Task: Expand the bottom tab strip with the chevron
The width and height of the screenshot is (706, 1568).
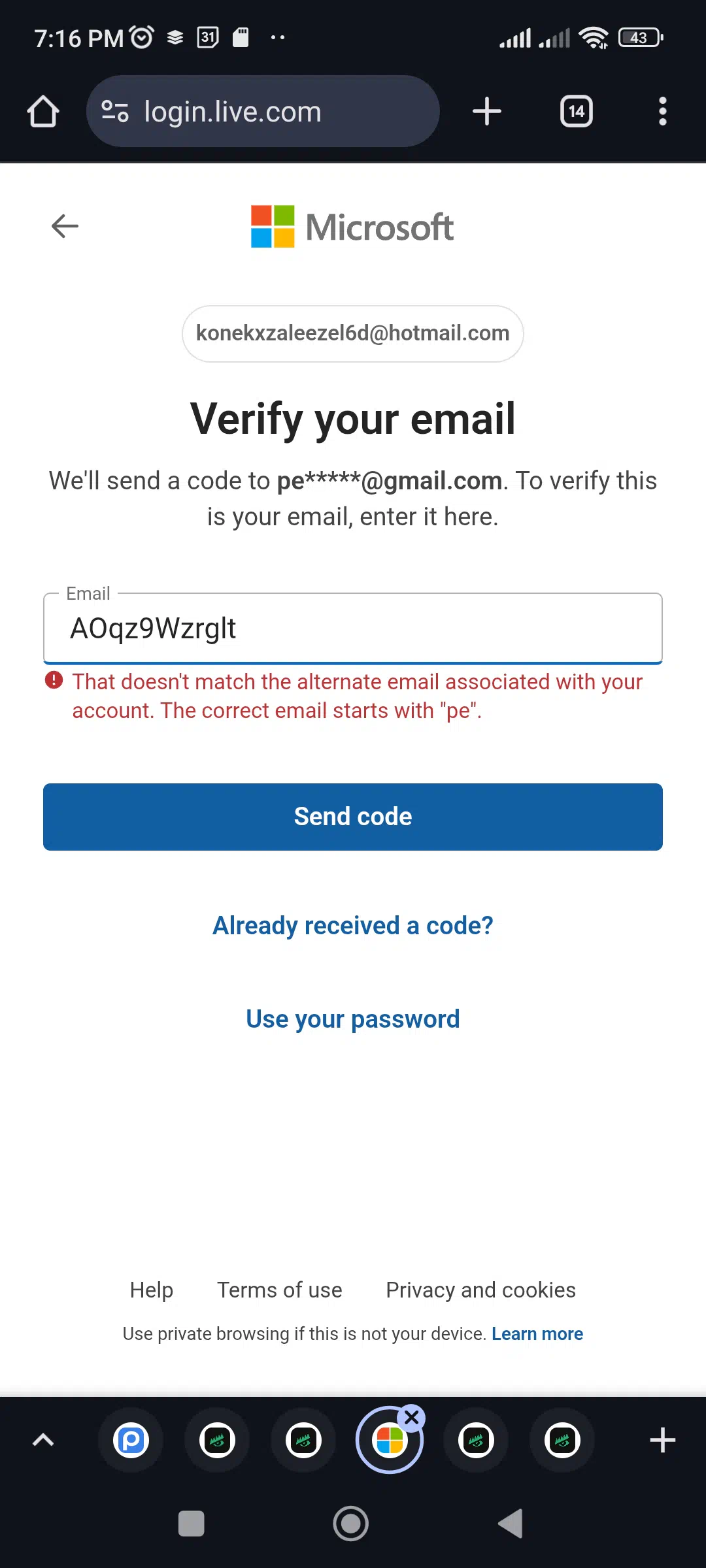Action: click(x=43, y=1440)
